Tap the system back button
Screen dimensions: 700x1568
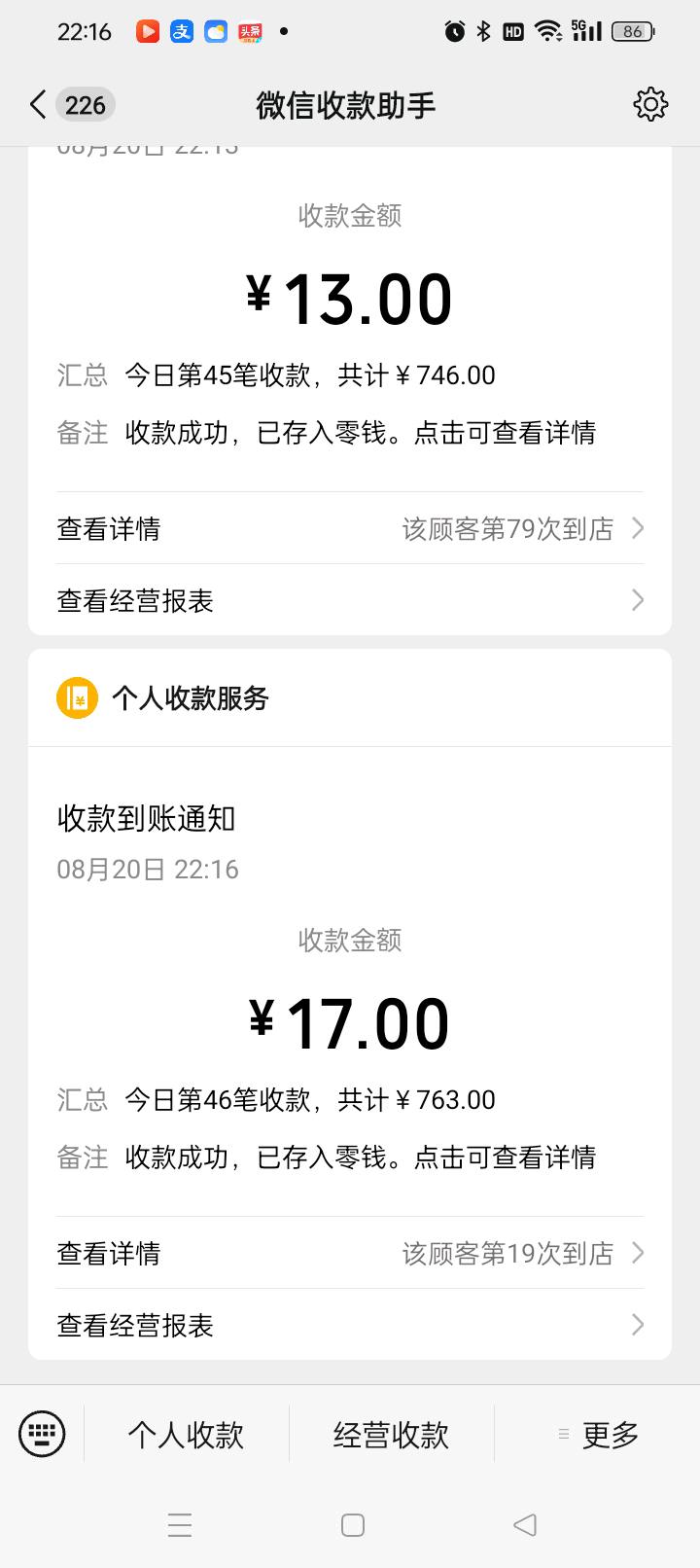(525, 1524)
